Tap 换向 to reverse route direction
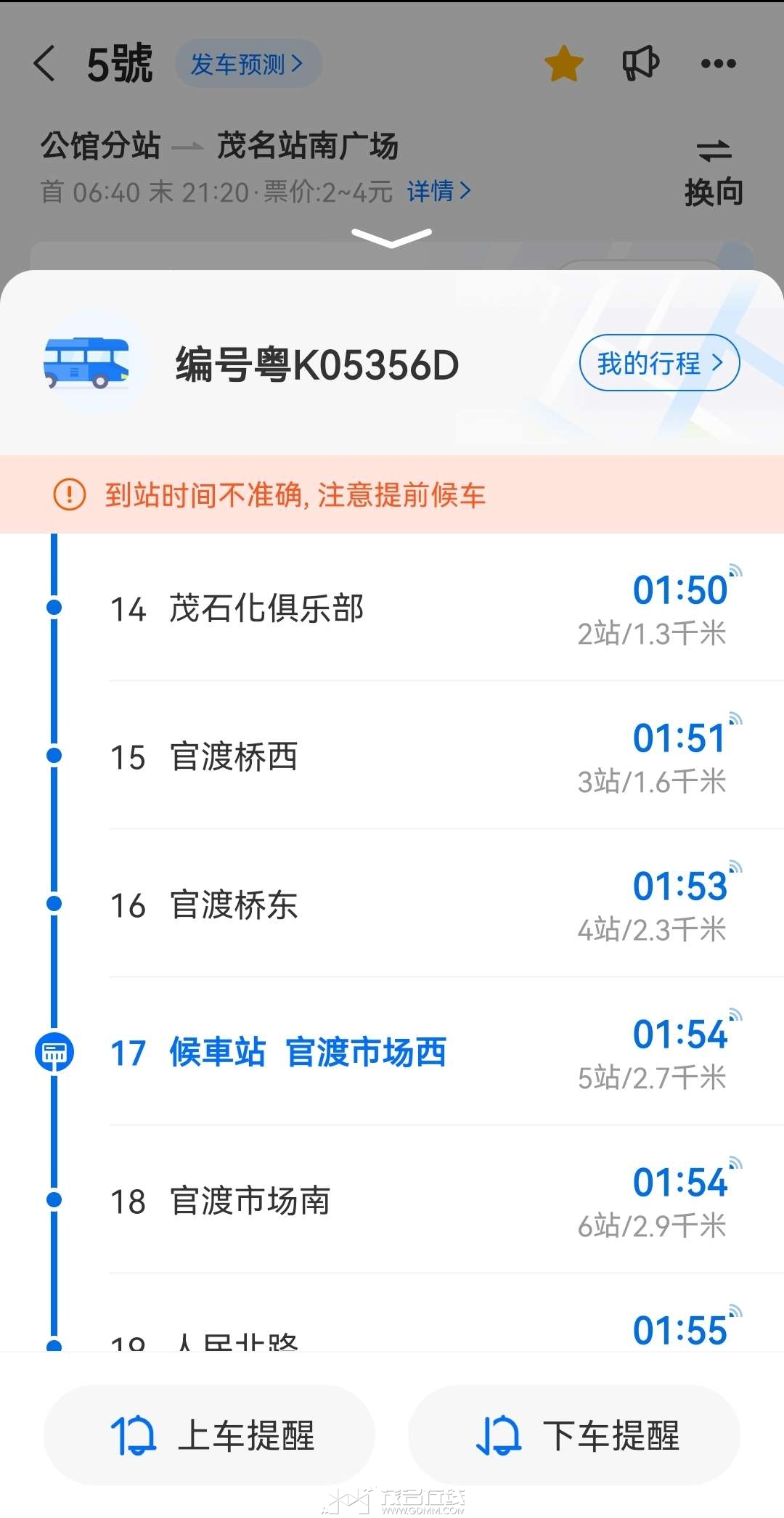This screenshot has height=1518, width=784. 714,173
